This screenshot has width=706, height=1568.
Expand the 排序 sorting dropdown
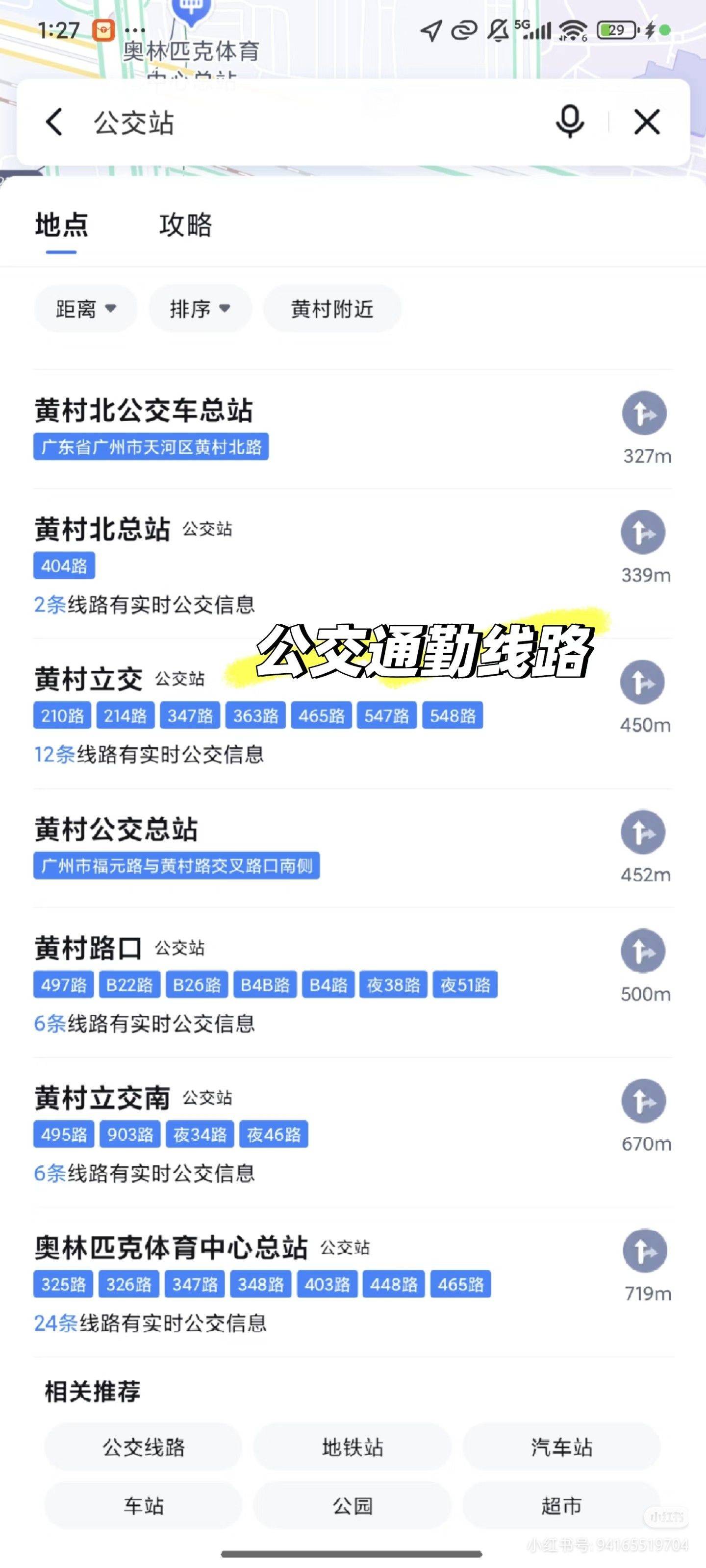click(x=199, y=309)
